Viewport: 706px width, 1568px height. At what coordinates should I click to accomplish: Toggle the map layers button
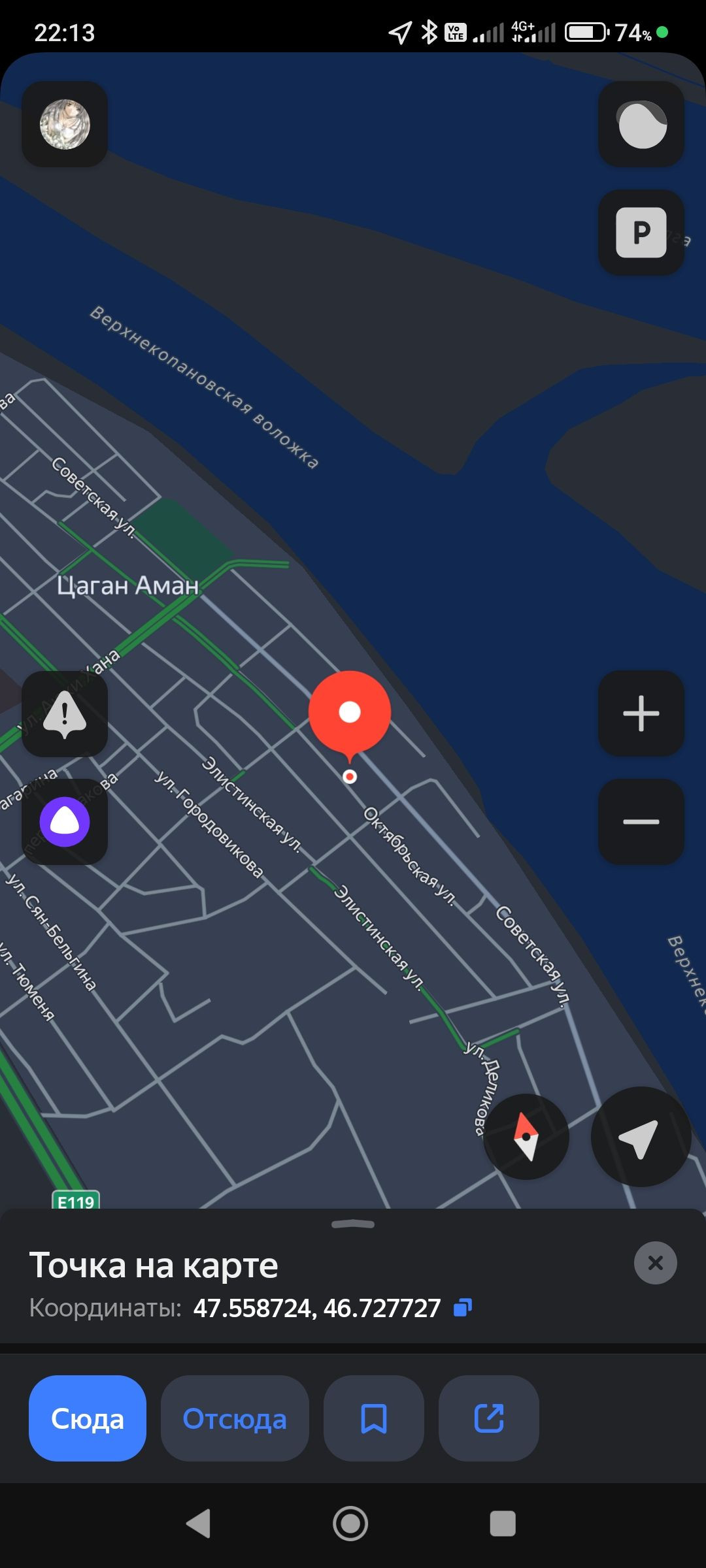(641, 124)
